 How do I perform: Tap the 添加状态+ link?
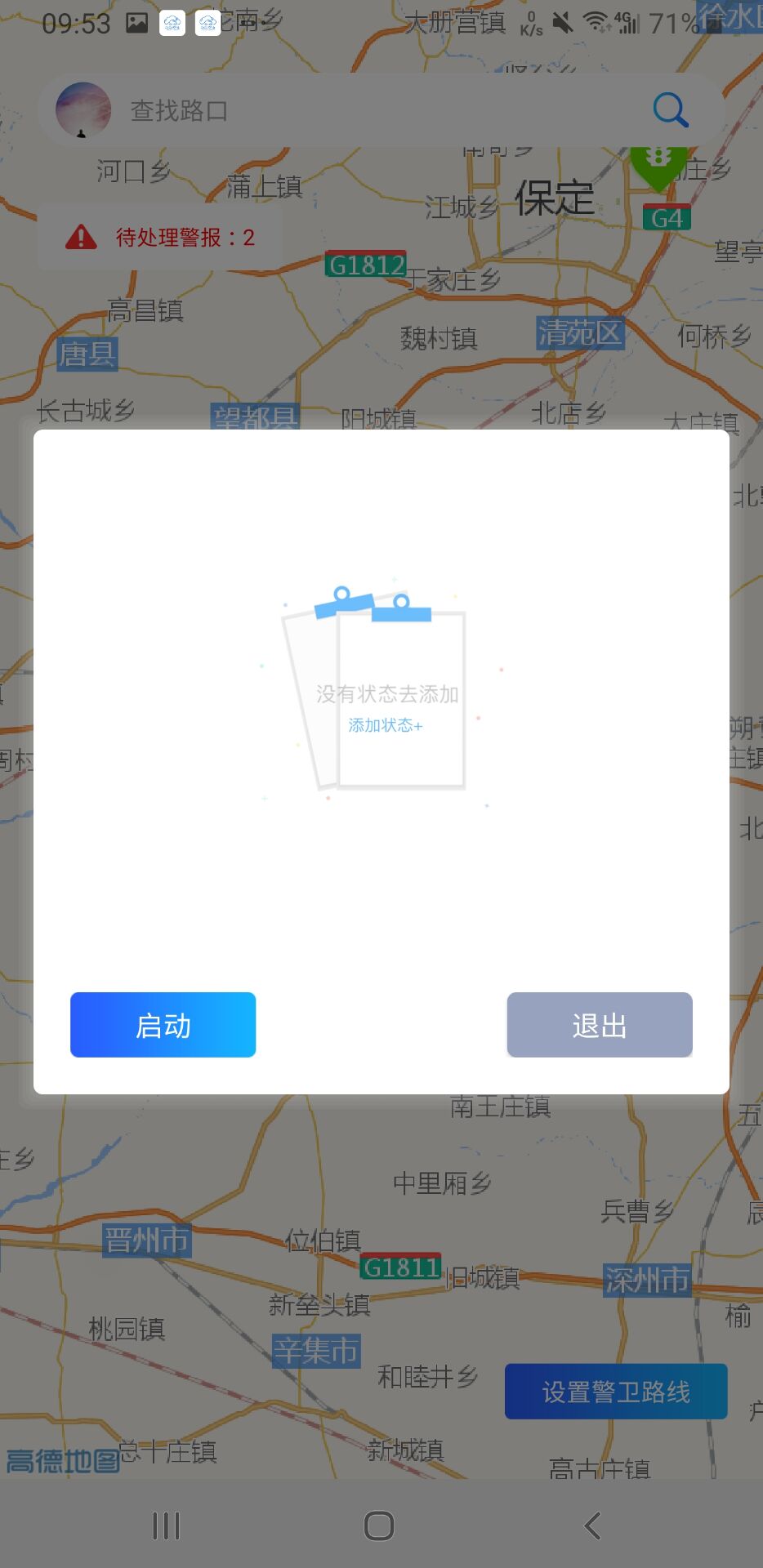point(385,725)
